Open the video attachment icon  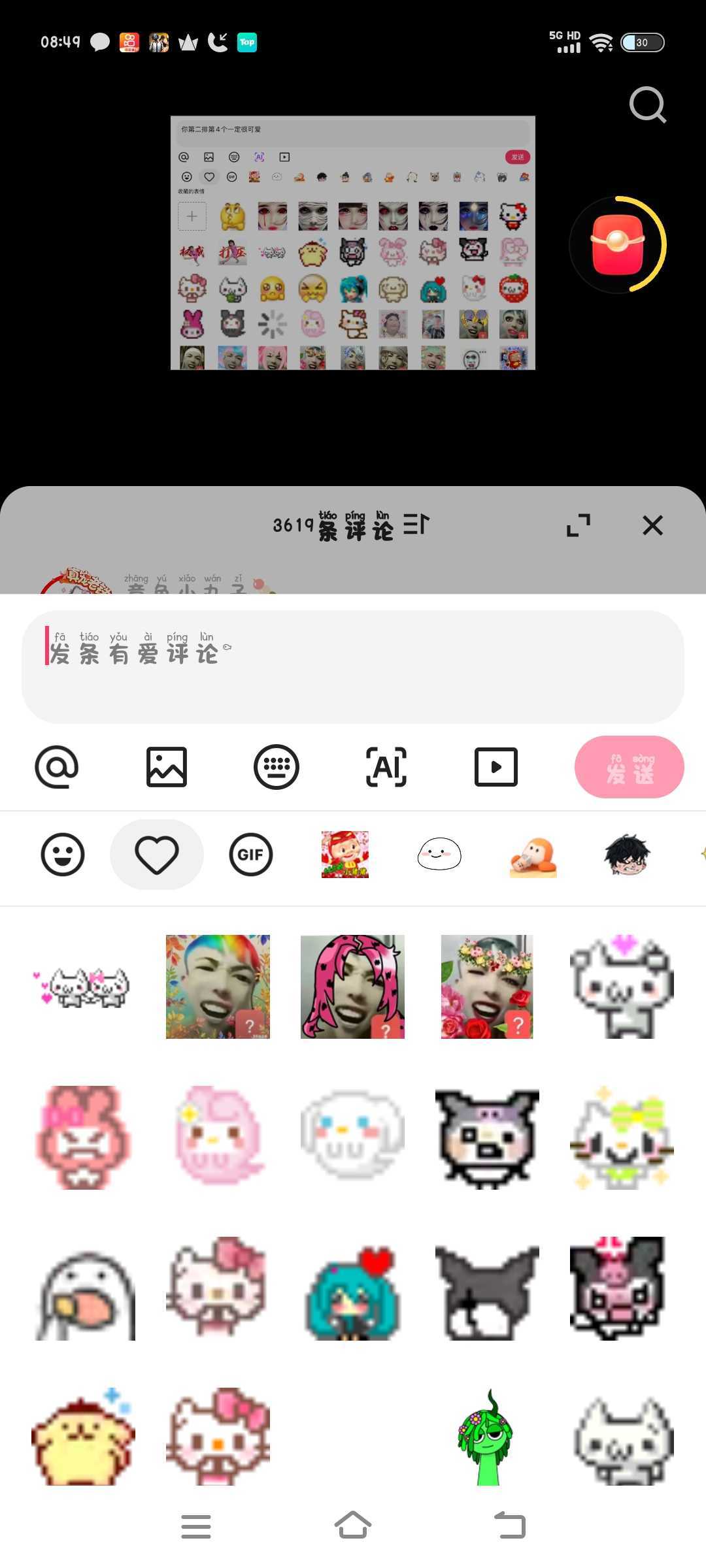point(496,766)
